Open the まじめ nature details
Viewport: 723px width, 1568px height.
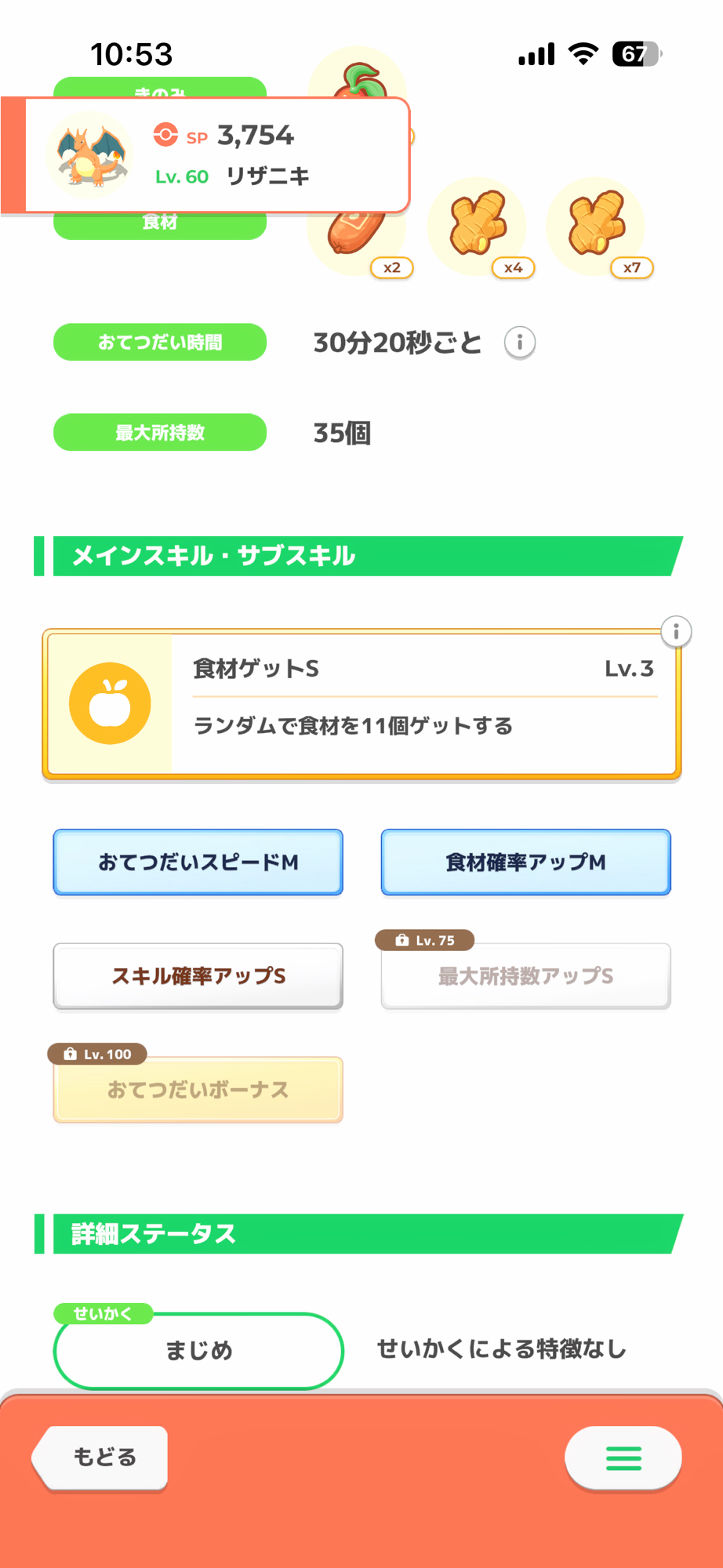point(198,1350)
